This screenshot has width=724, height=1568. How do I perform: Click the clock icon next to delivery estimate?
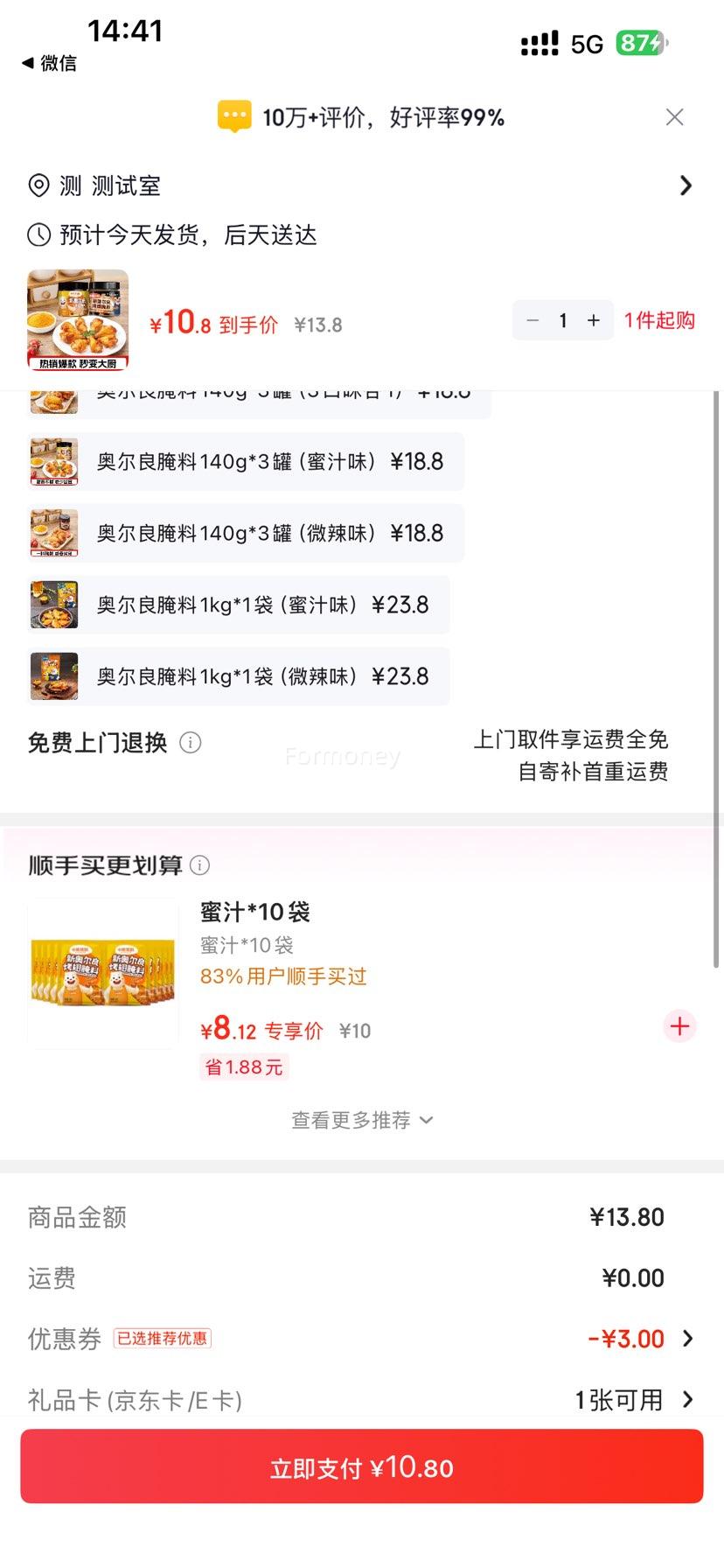tap(38, 234)
